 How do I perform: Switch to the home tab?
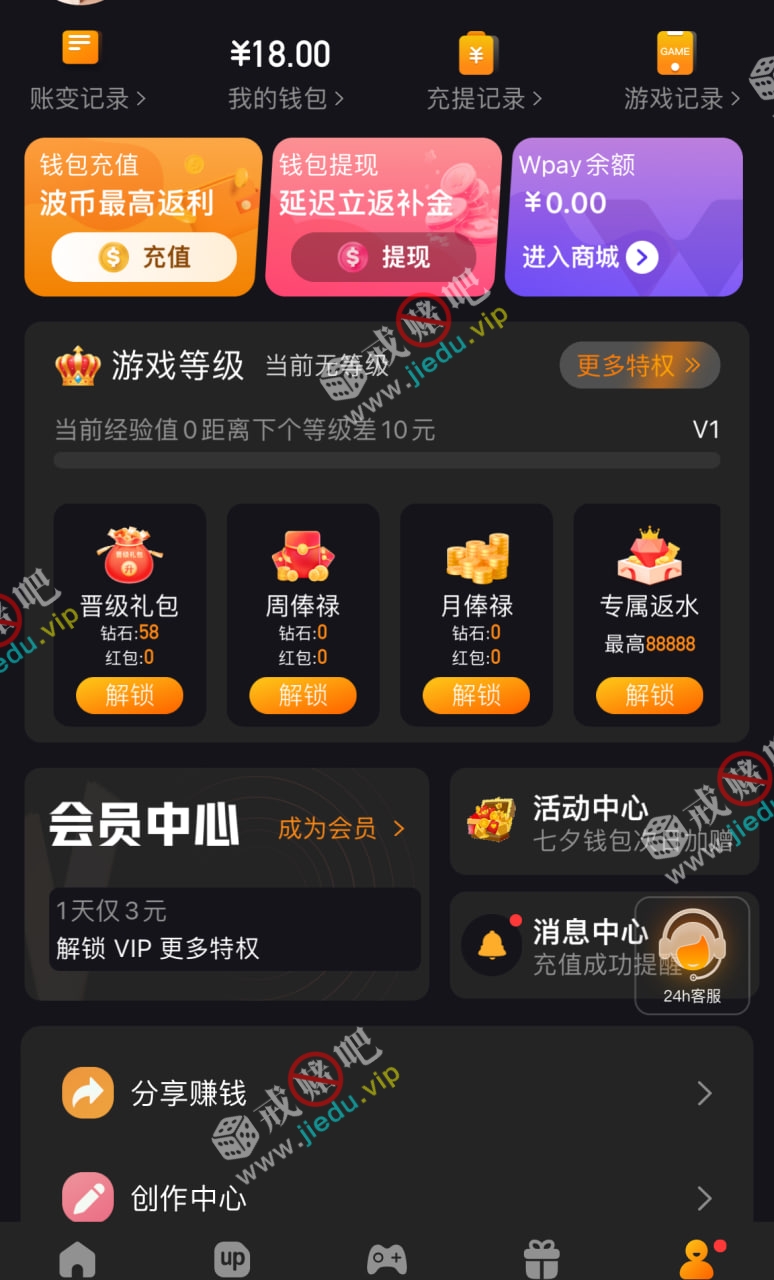[x=77, y=1258]
